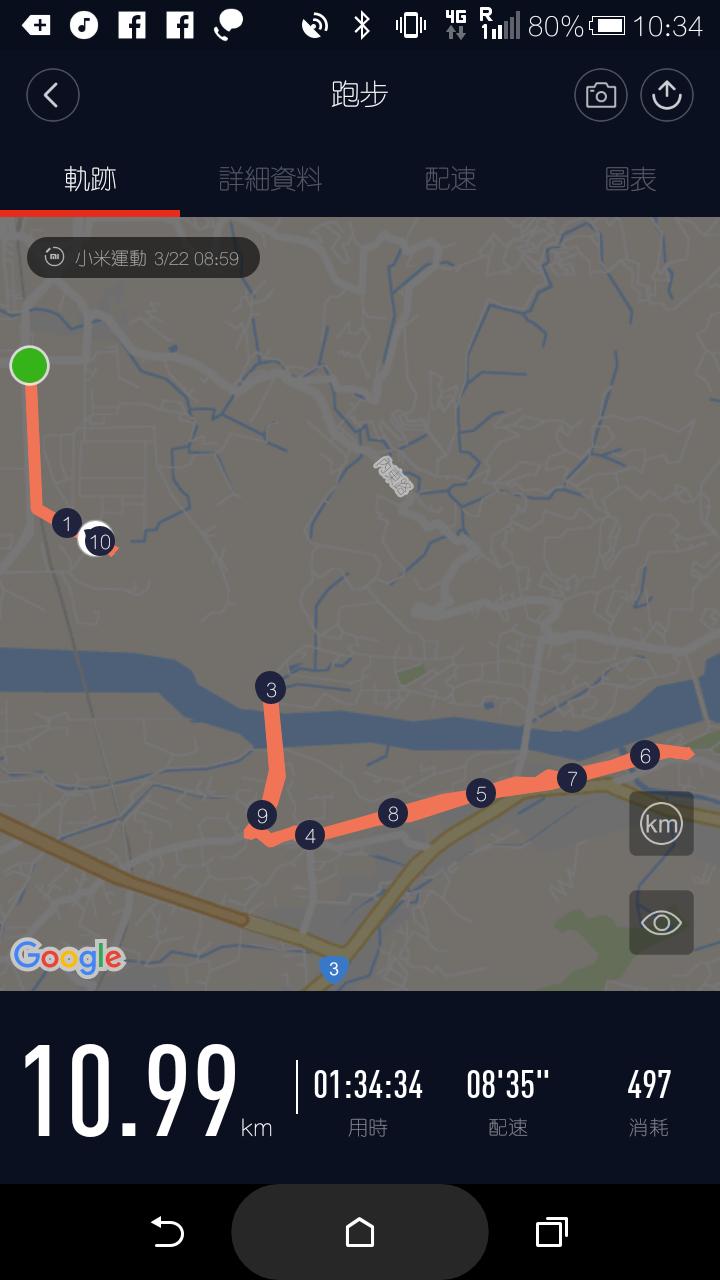Viewport: 720px width, 1280px height.
Task: Go back using the top-left arrow
Action: [x=52, y=96]
